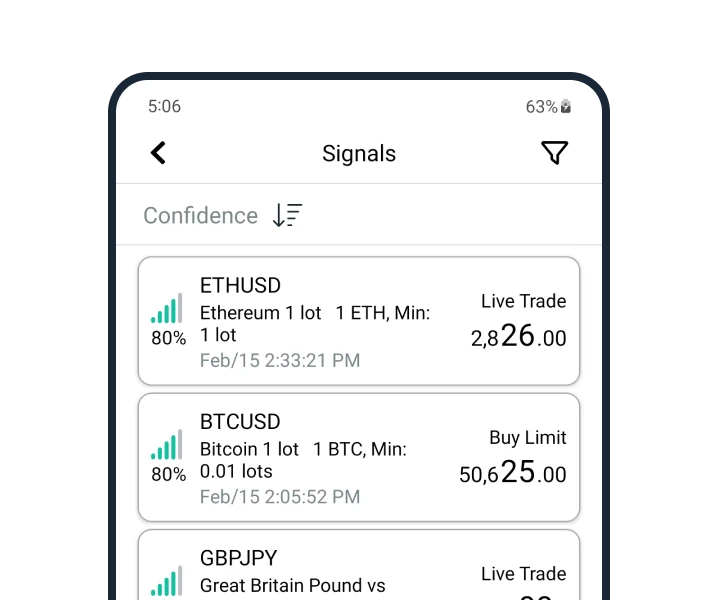Open the signals filter

click(x=554, y=153)
